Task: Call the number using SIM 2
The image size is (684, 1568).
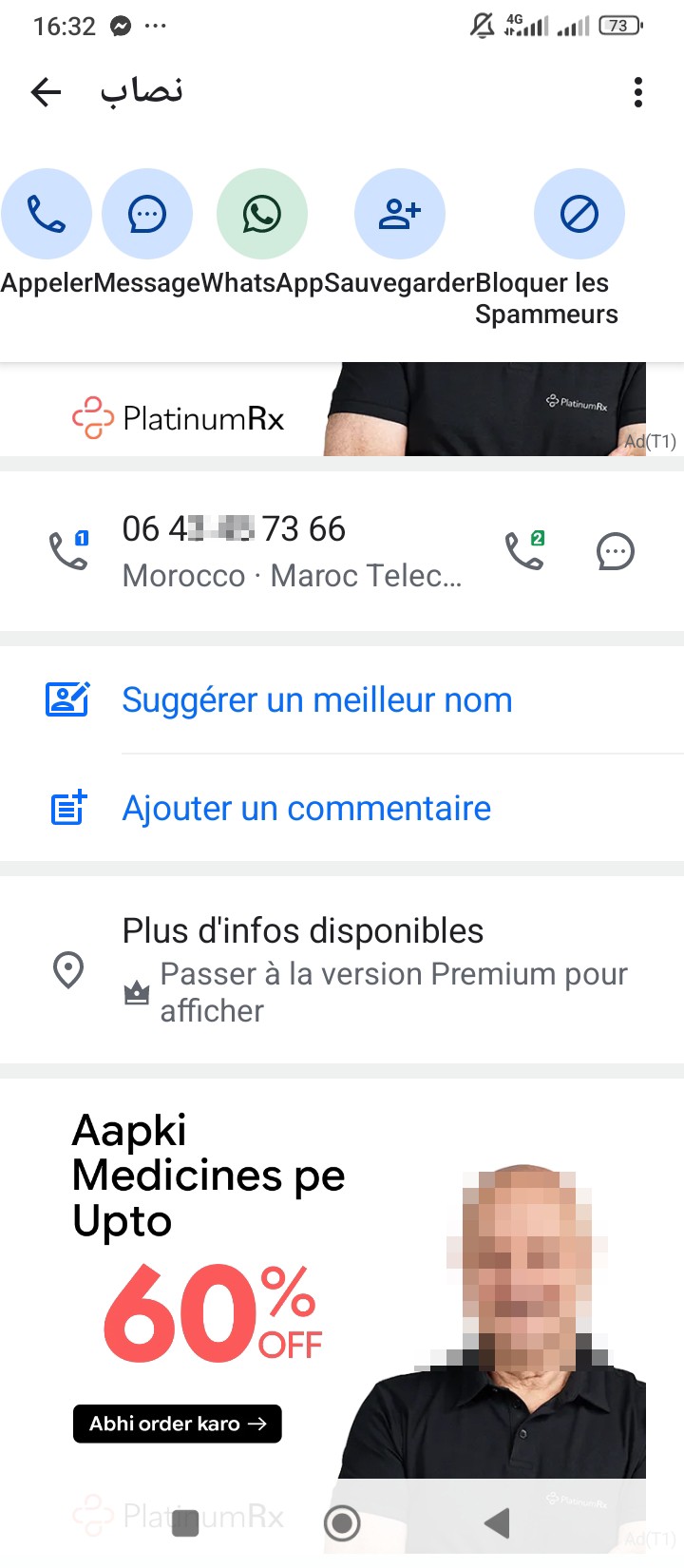Action: [524, 550]
